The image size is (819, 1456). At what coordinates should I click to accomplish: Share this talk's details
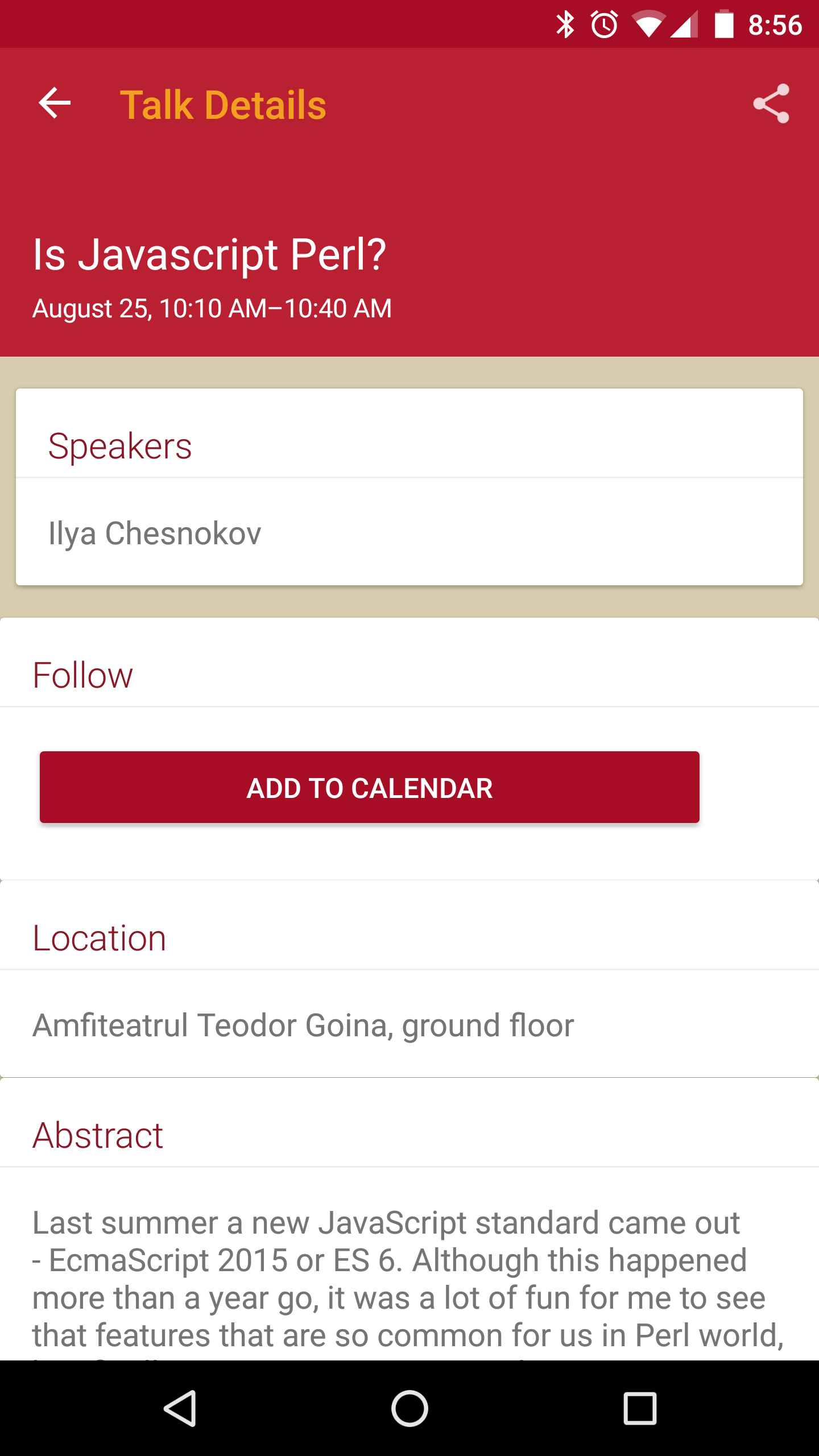(x=771, y=104)
